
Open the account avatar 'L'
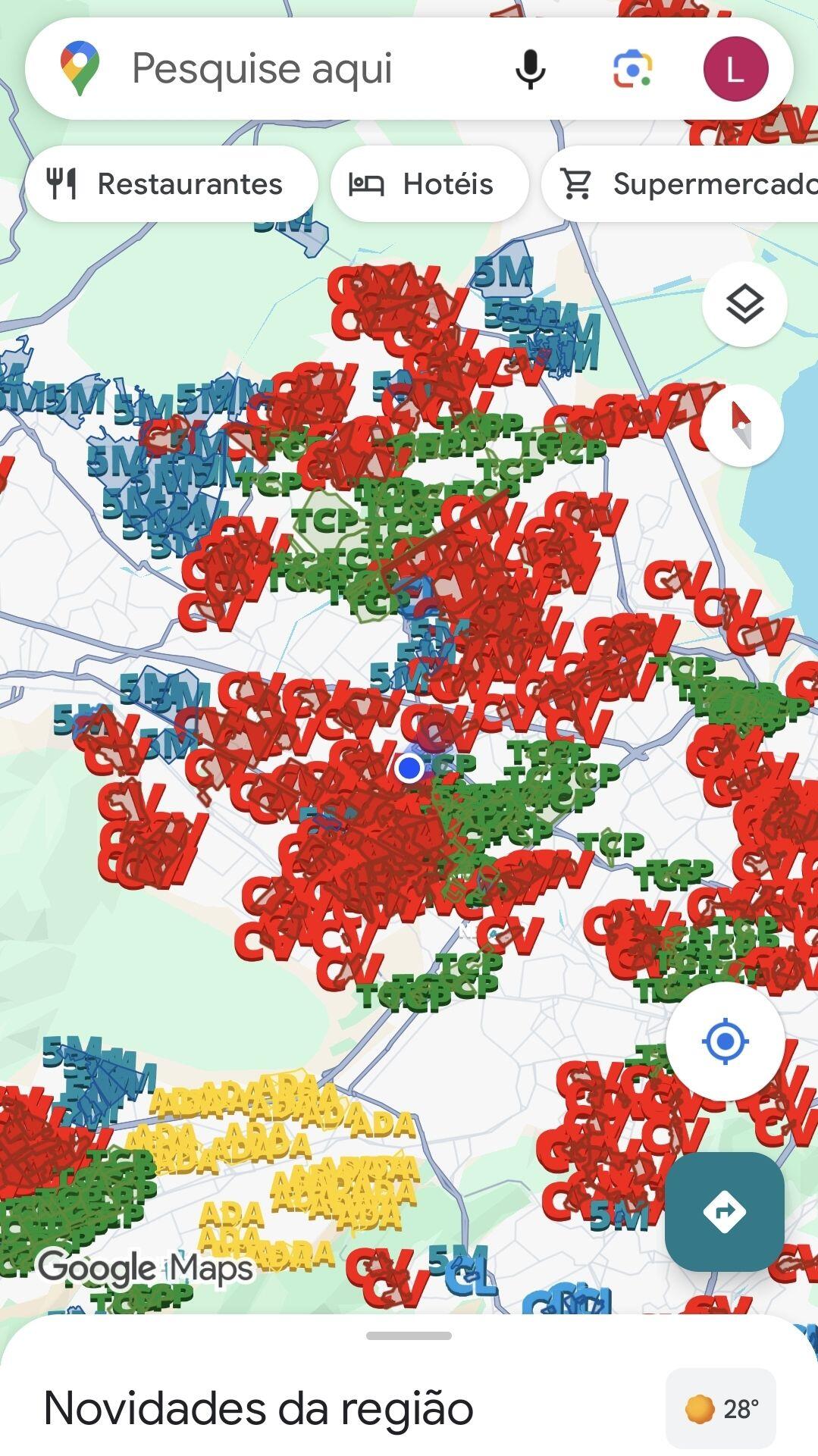click(735, 69)
